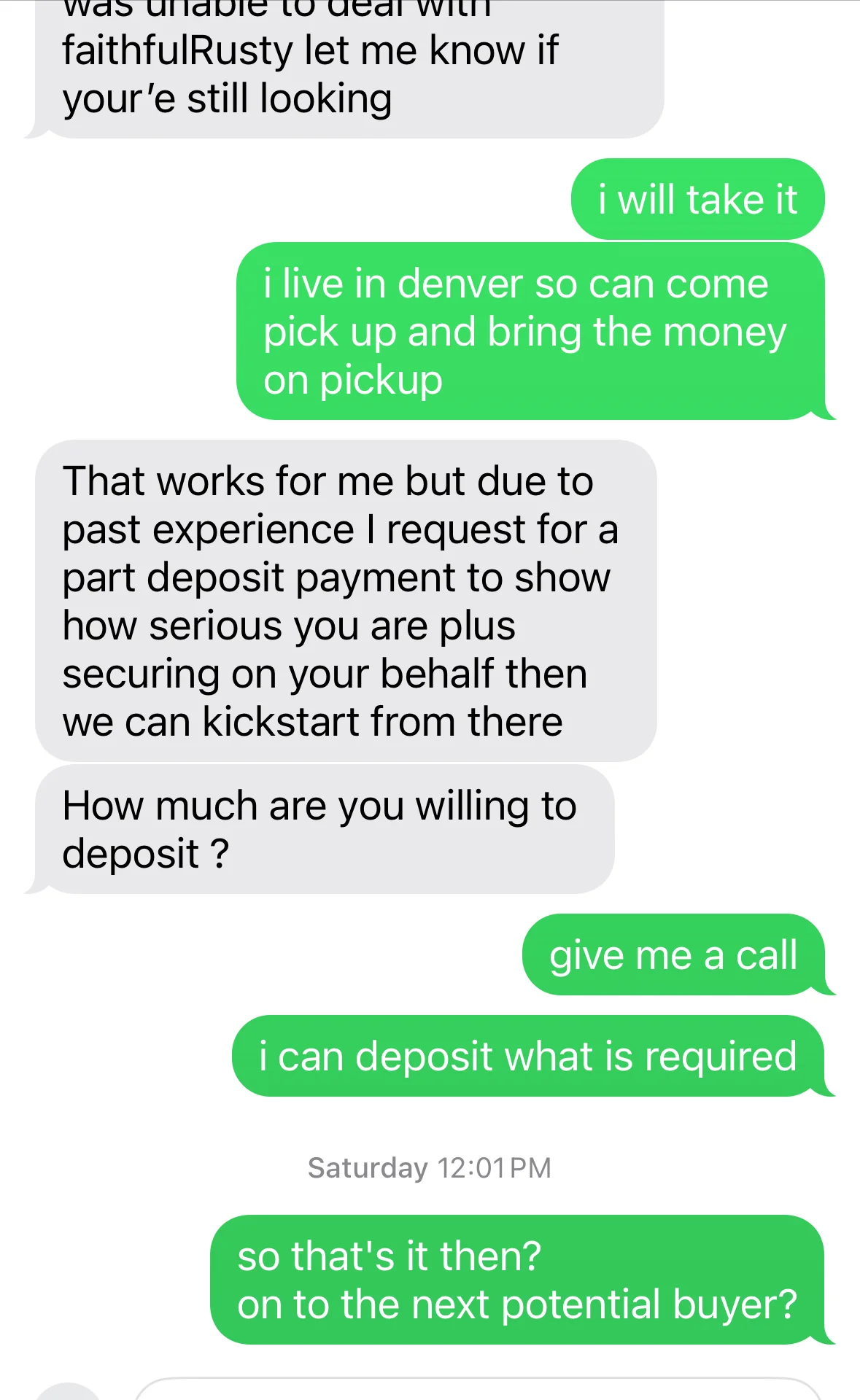Open the attachments plus button
The image size is (860, 1400).
click(x=67, y=1393)
